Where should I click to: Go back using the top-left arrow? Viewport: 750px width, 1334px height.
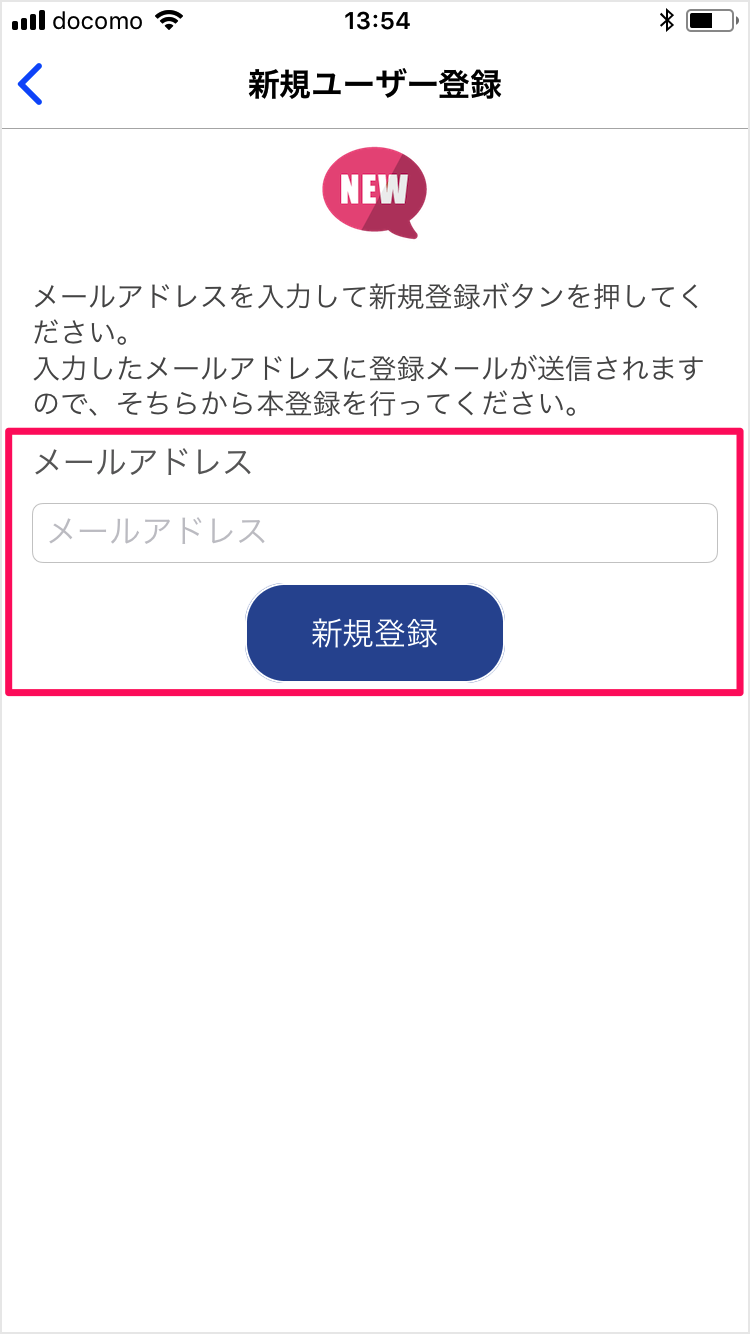[x=31, y=84]
